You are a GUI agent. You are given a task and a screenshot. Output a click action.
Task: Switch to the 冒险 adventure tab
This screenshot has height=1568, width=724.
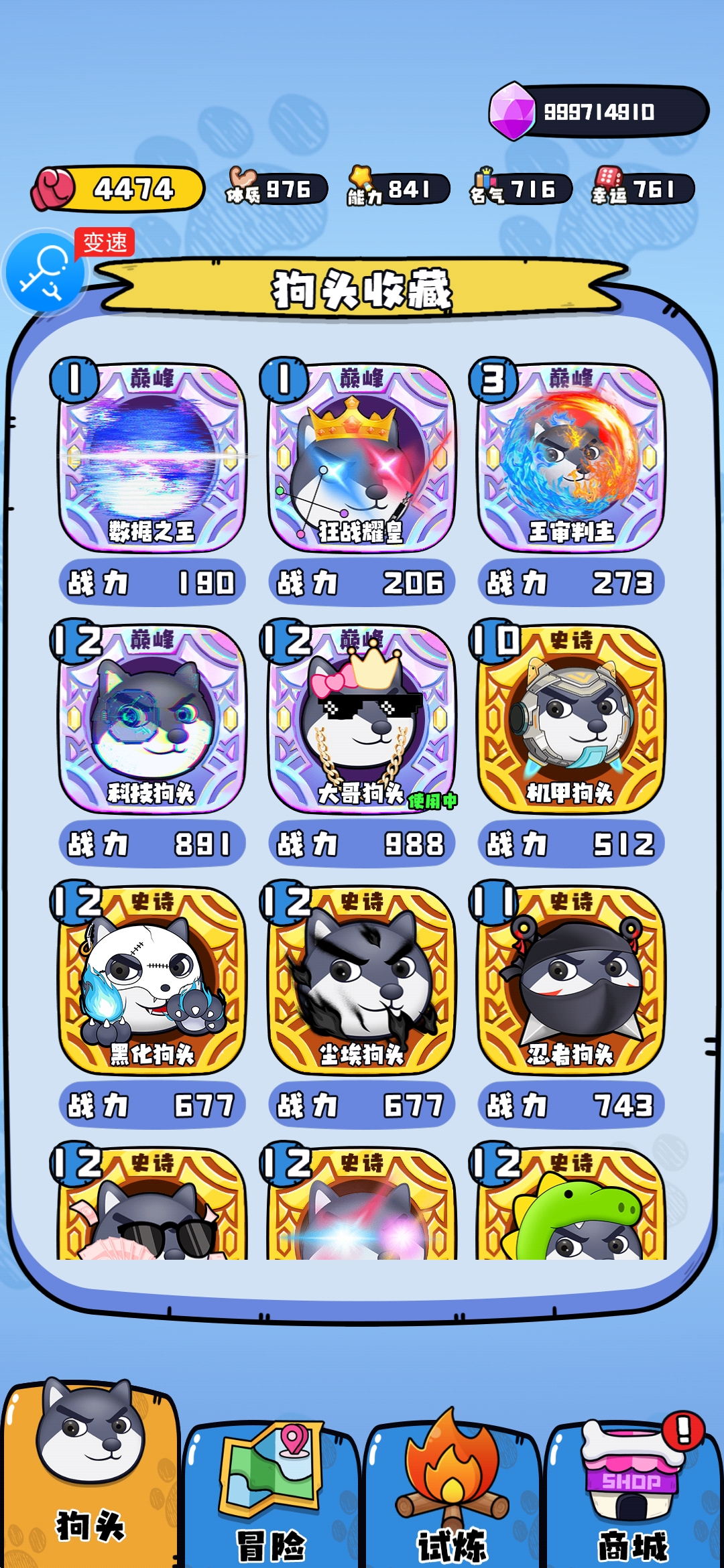(271, 1494)
